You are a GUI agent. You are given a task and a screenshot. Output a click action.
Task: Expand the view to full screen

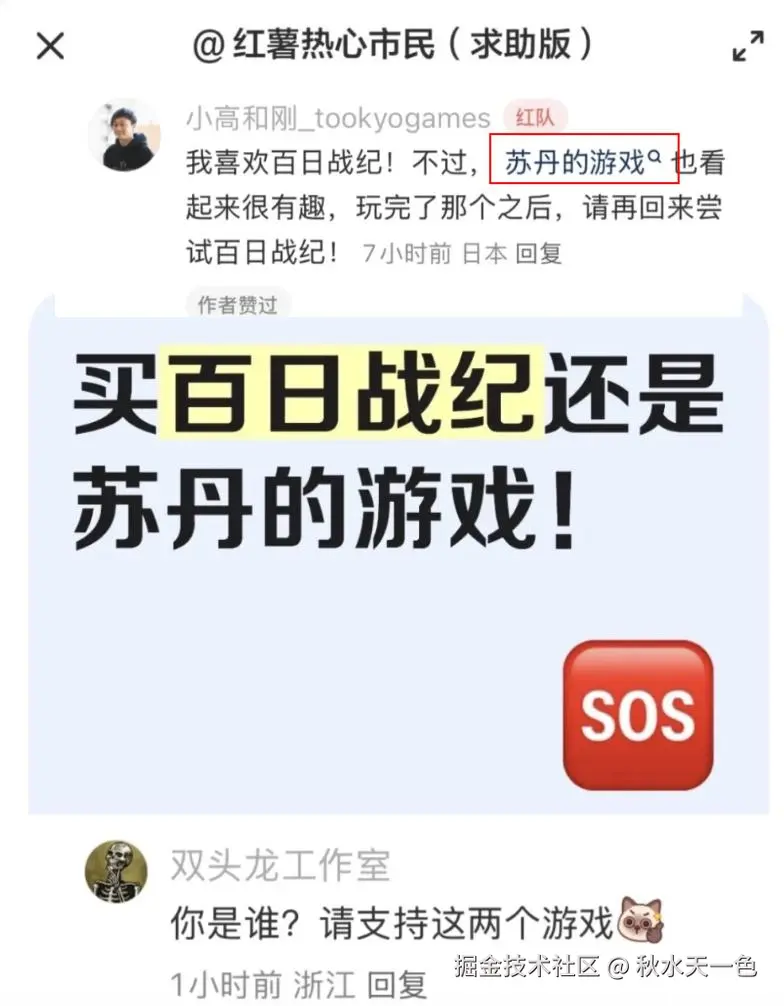tap(748, 46)
